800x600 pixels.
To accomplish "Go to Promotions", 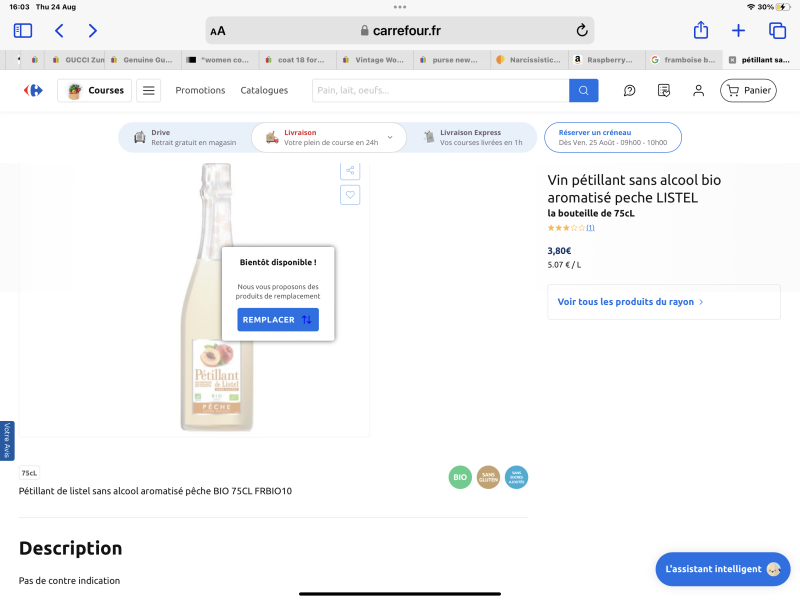I will (200, 91).
